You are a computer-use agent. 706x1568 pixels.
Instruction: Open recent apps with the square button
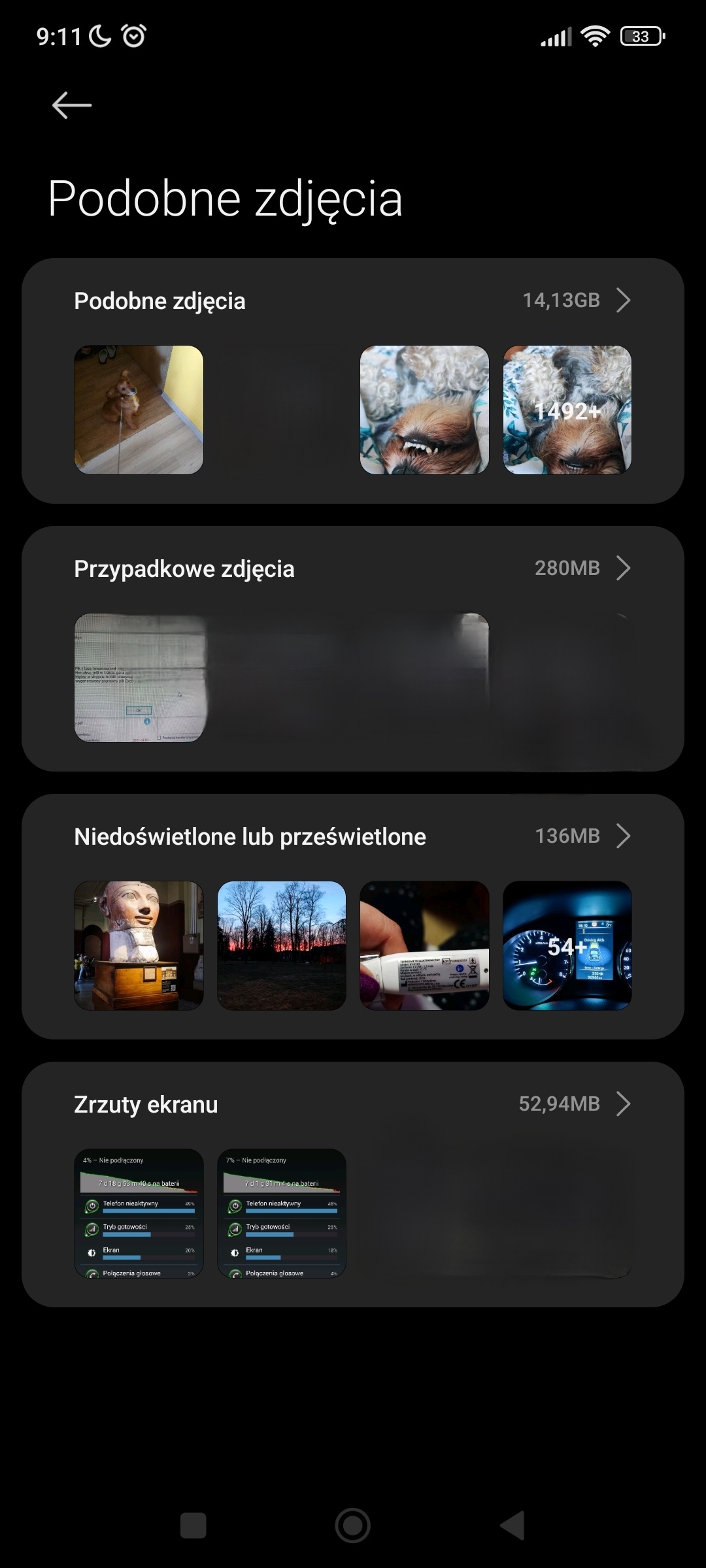pyautogui.click(x=193, y=1526)
